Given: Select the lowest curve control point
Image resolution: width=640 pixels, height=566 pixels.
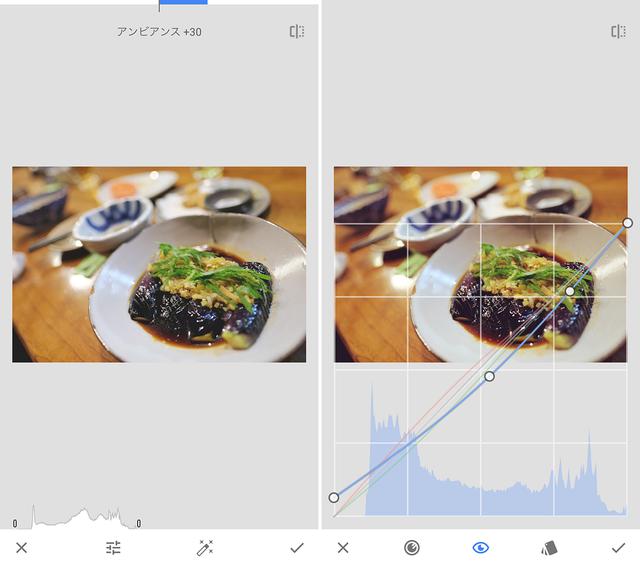Looking at the screenshot, I should pyautogui.click(x=334, y=497).
